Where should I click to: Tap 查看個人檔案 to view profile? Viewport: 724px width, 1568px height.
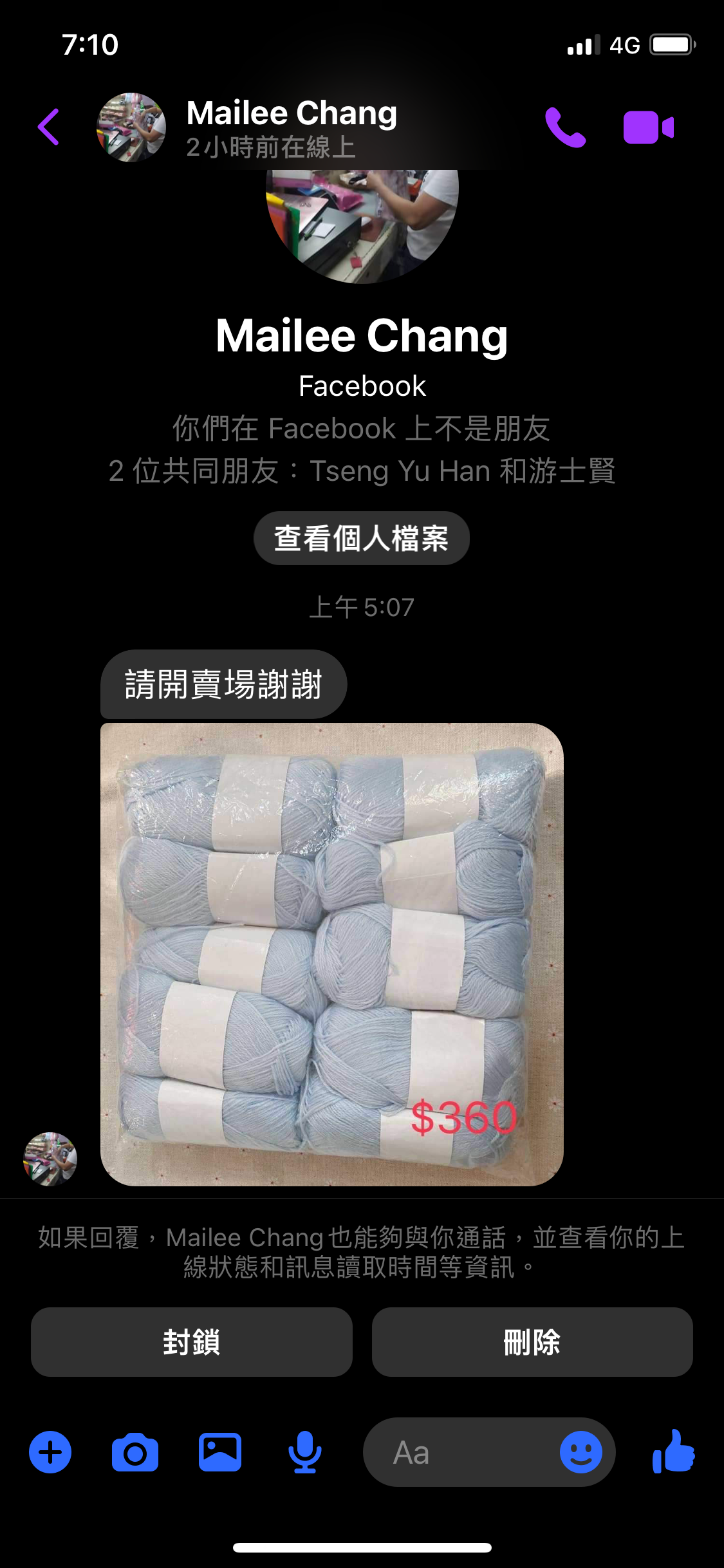click(361, 538)
